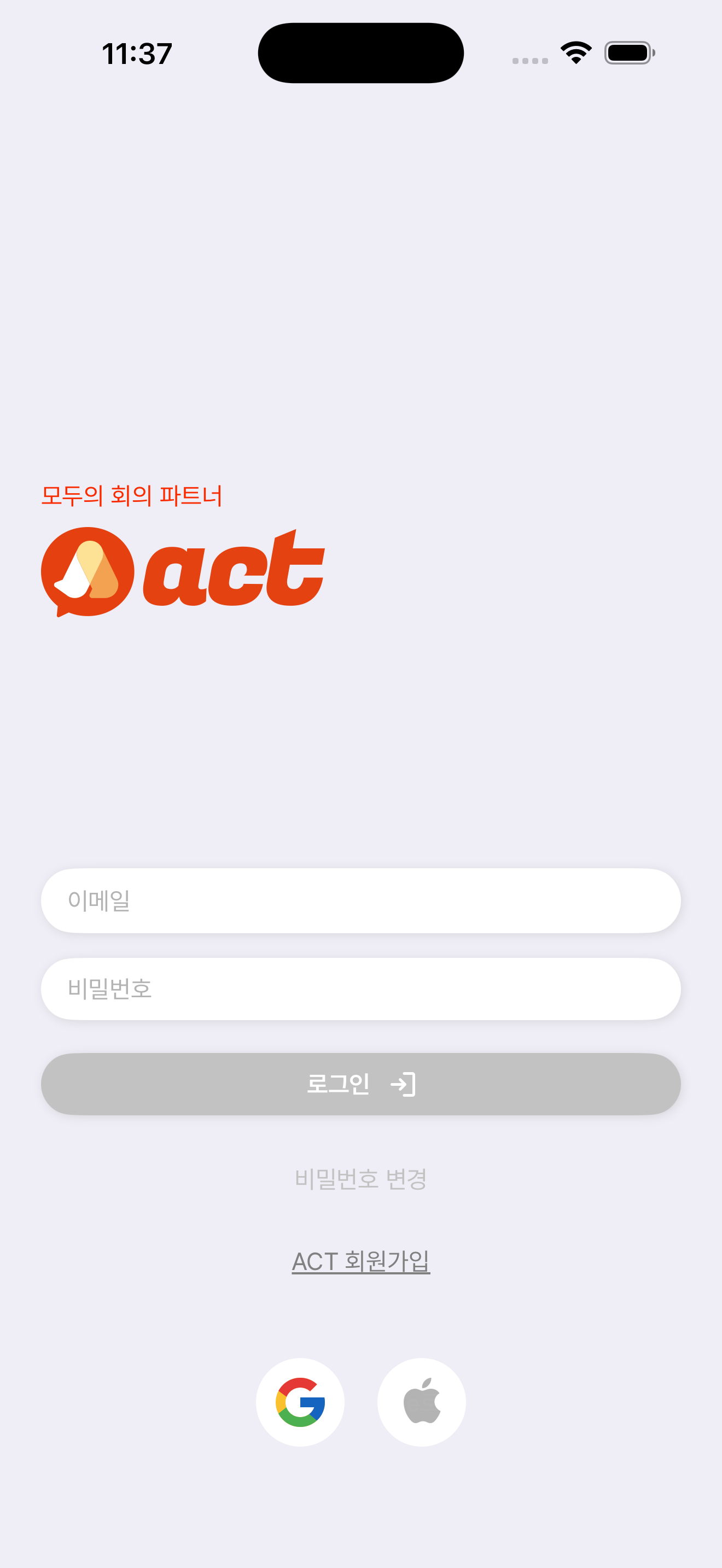Open the ACT 회원가입 (sign up) link
This screenshot has height=1568, width=722.
360,1261
